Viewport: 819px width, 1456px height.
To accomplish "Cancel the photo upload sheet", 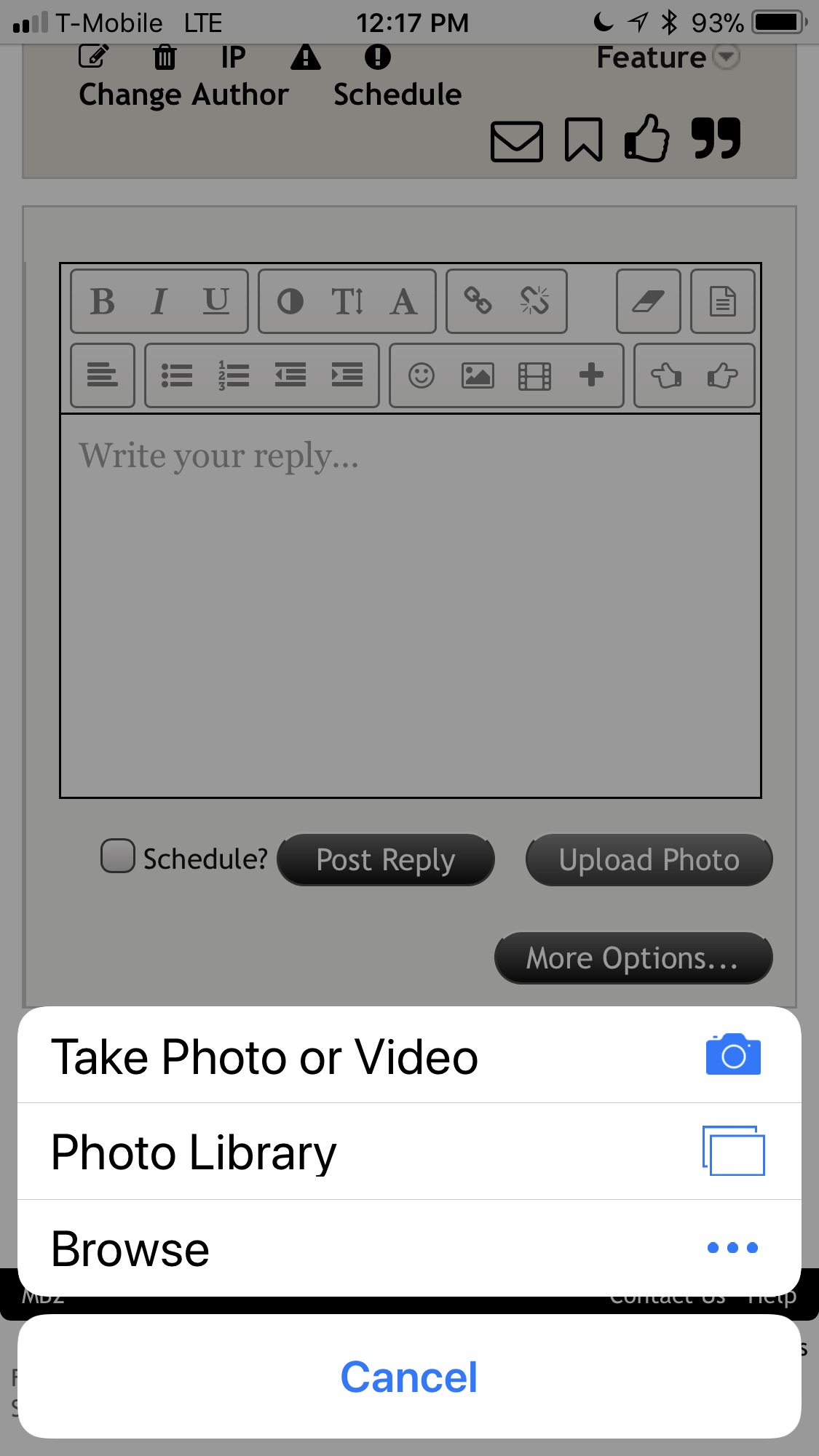I will click(409, 1377).
